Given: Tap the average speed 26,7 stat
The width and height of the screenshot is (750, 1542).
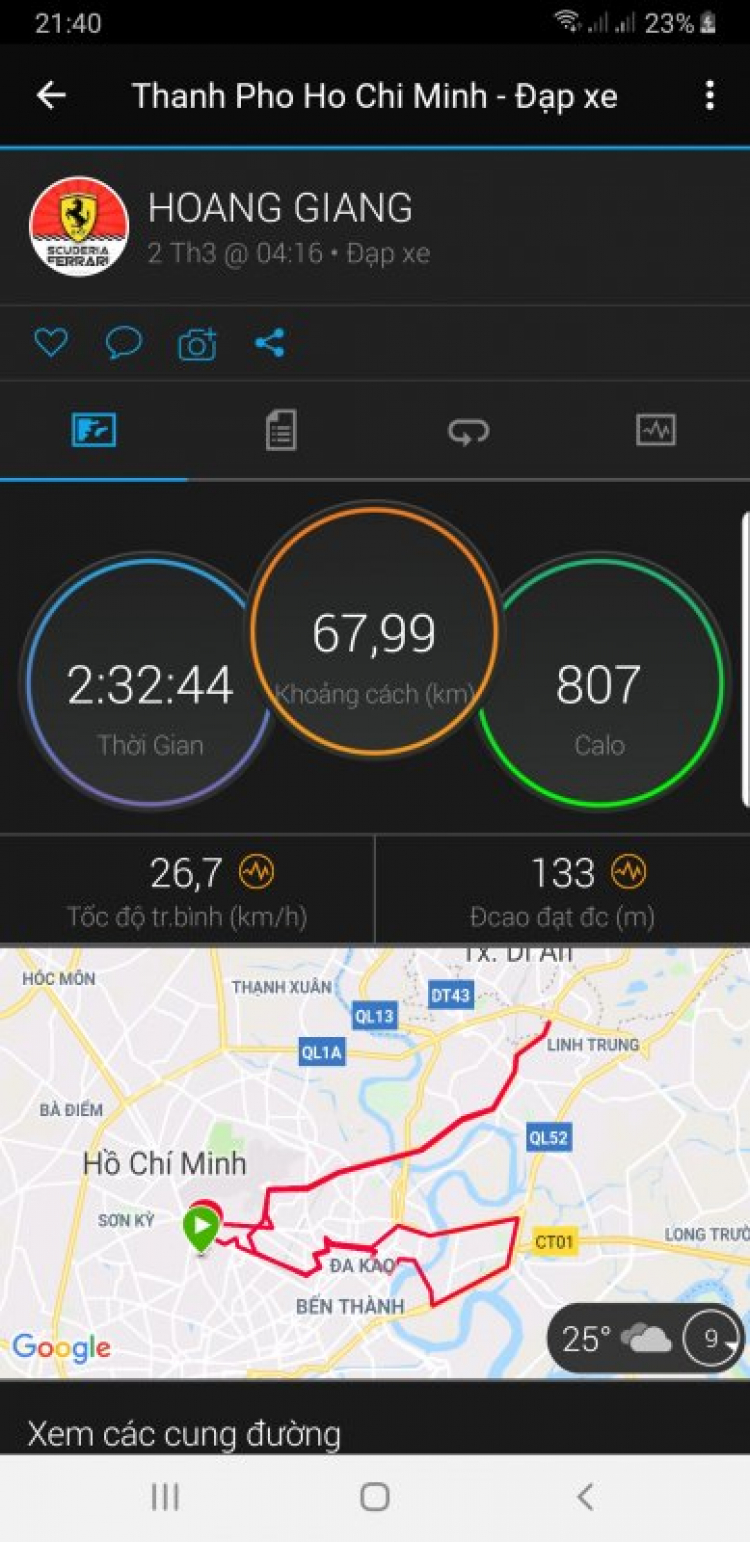Looking at the screenshot, I should point(187,890).
